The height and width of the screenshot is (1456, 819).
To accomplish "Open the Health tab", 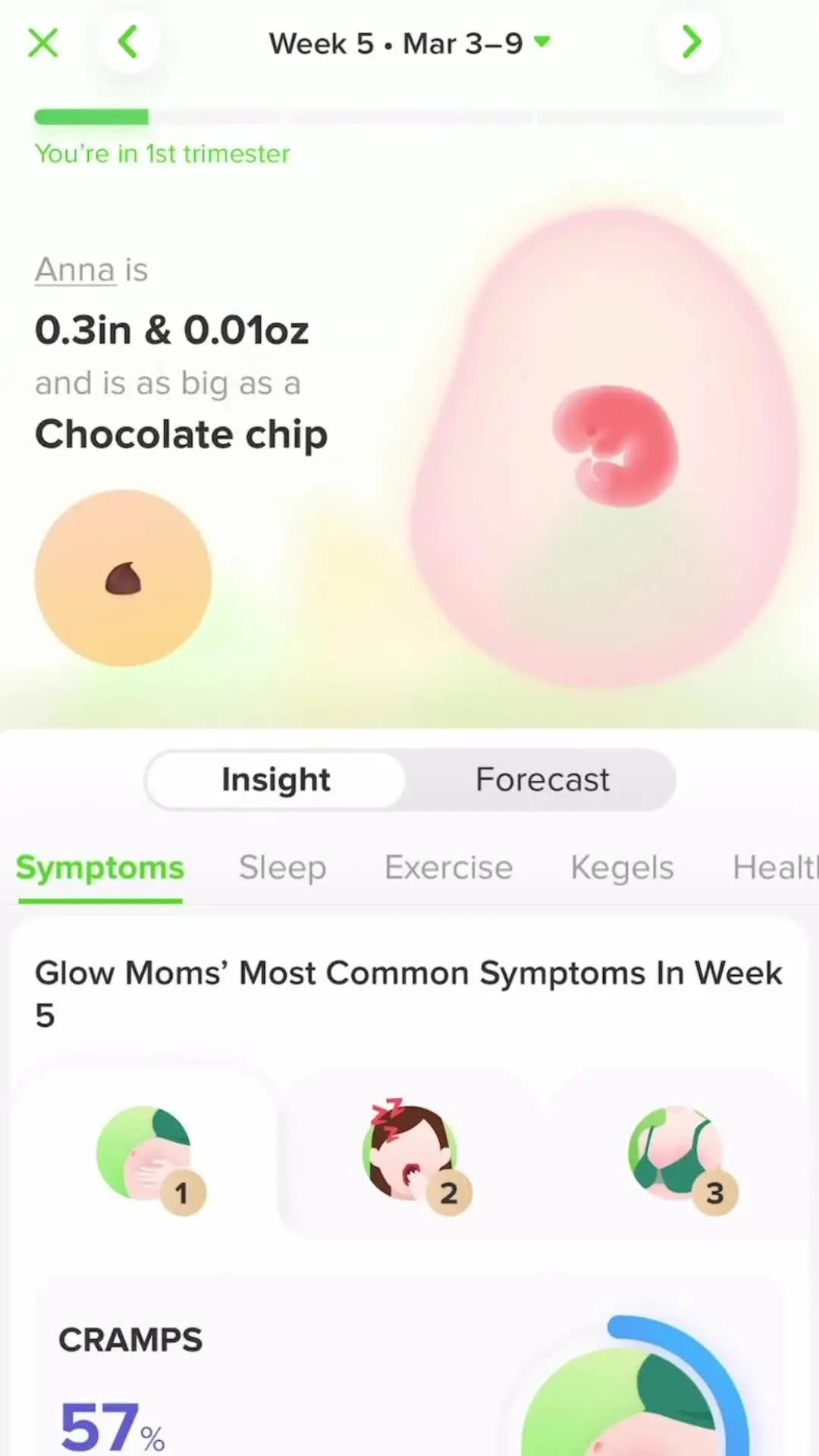I will [773, 868].
